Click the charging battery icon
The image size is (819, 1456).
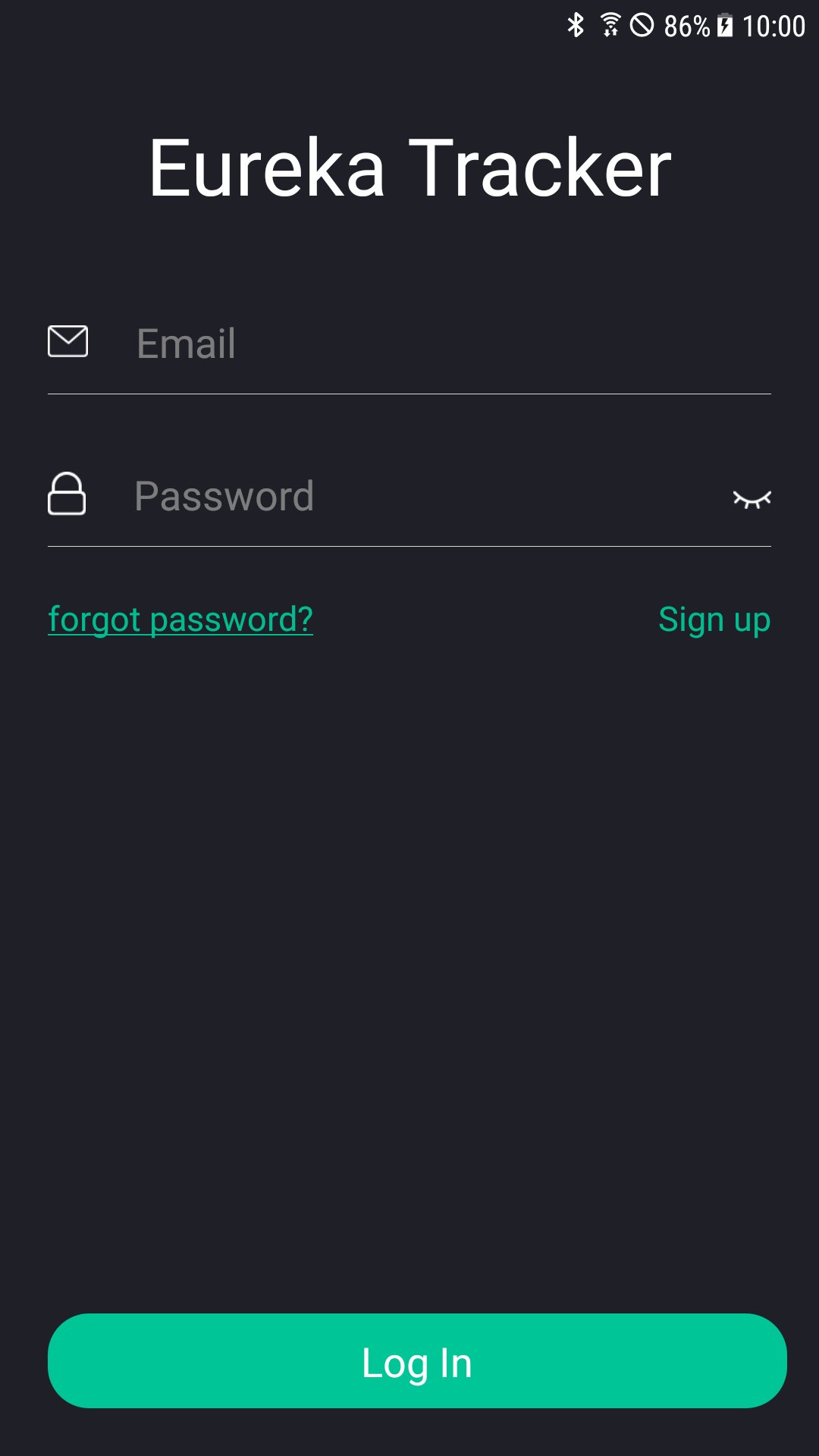tap(724, 24)
